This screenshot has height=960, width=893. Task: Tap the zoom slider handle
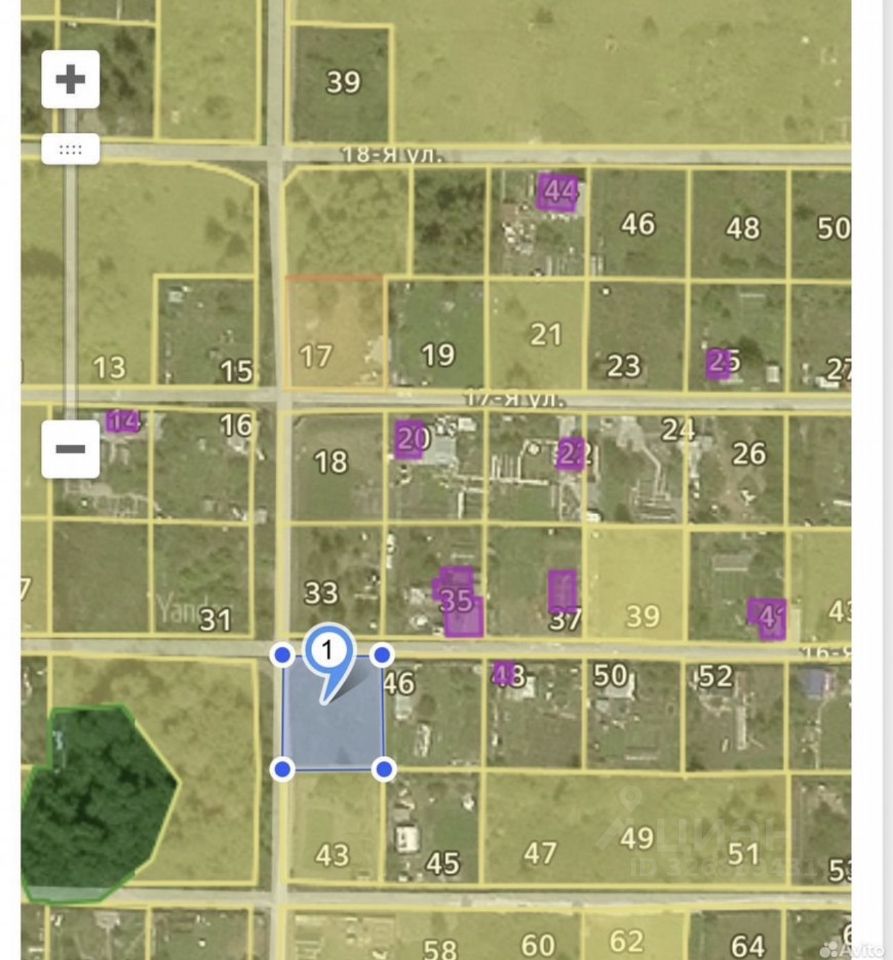point(70,149)
